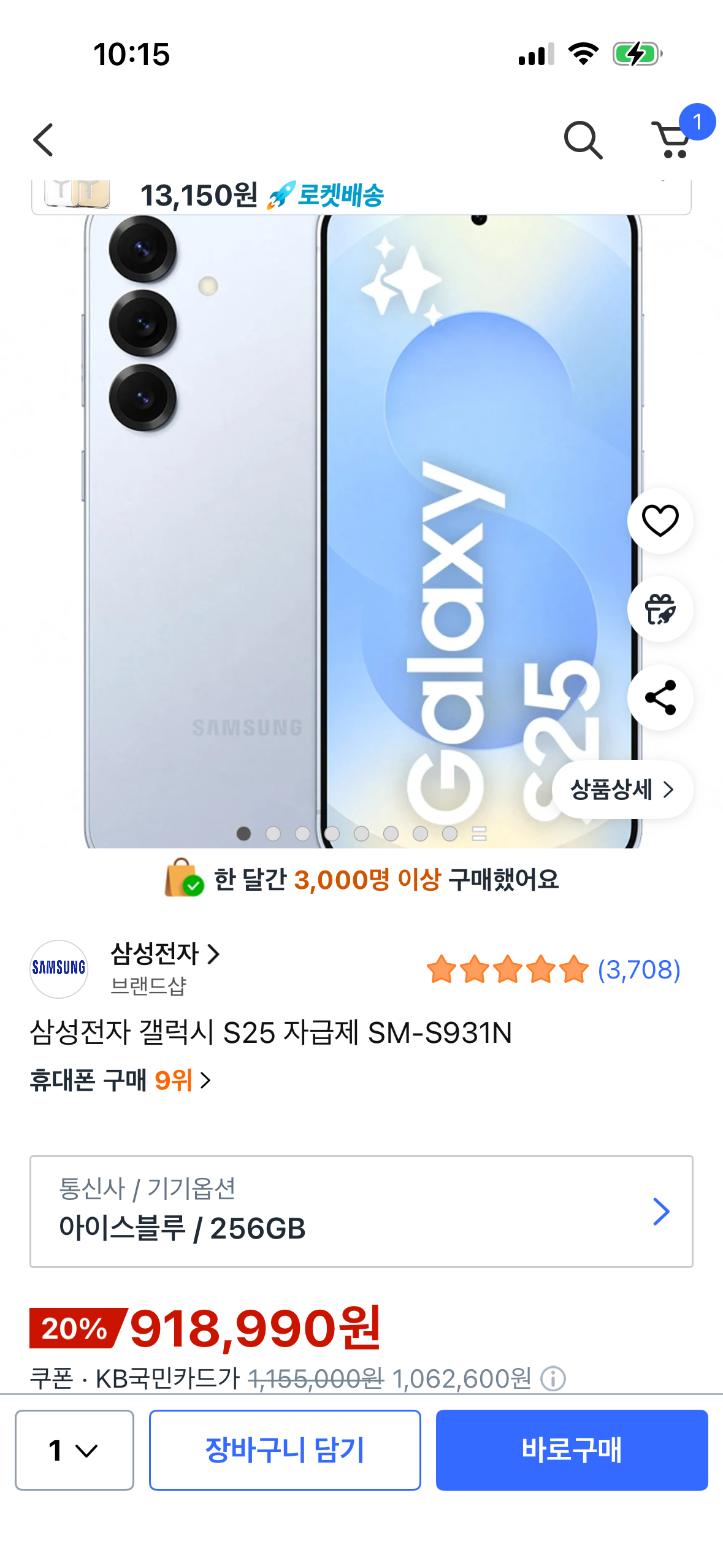Share this product
Viewport: 723px width, 1568px height.
660,698
